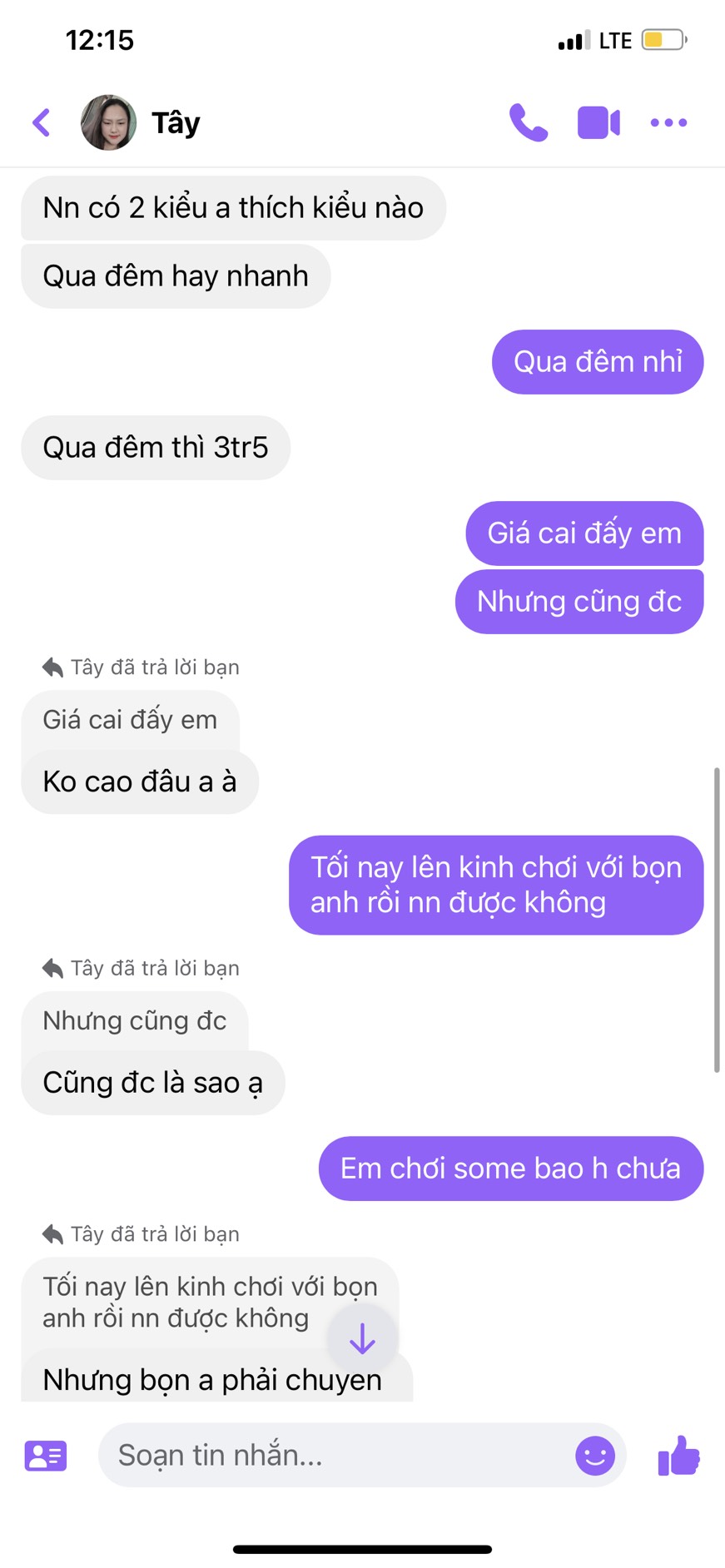Viewport: 725px width, 1568px height.
Task: Open Tây's profile picture
Action: [108, 122]
